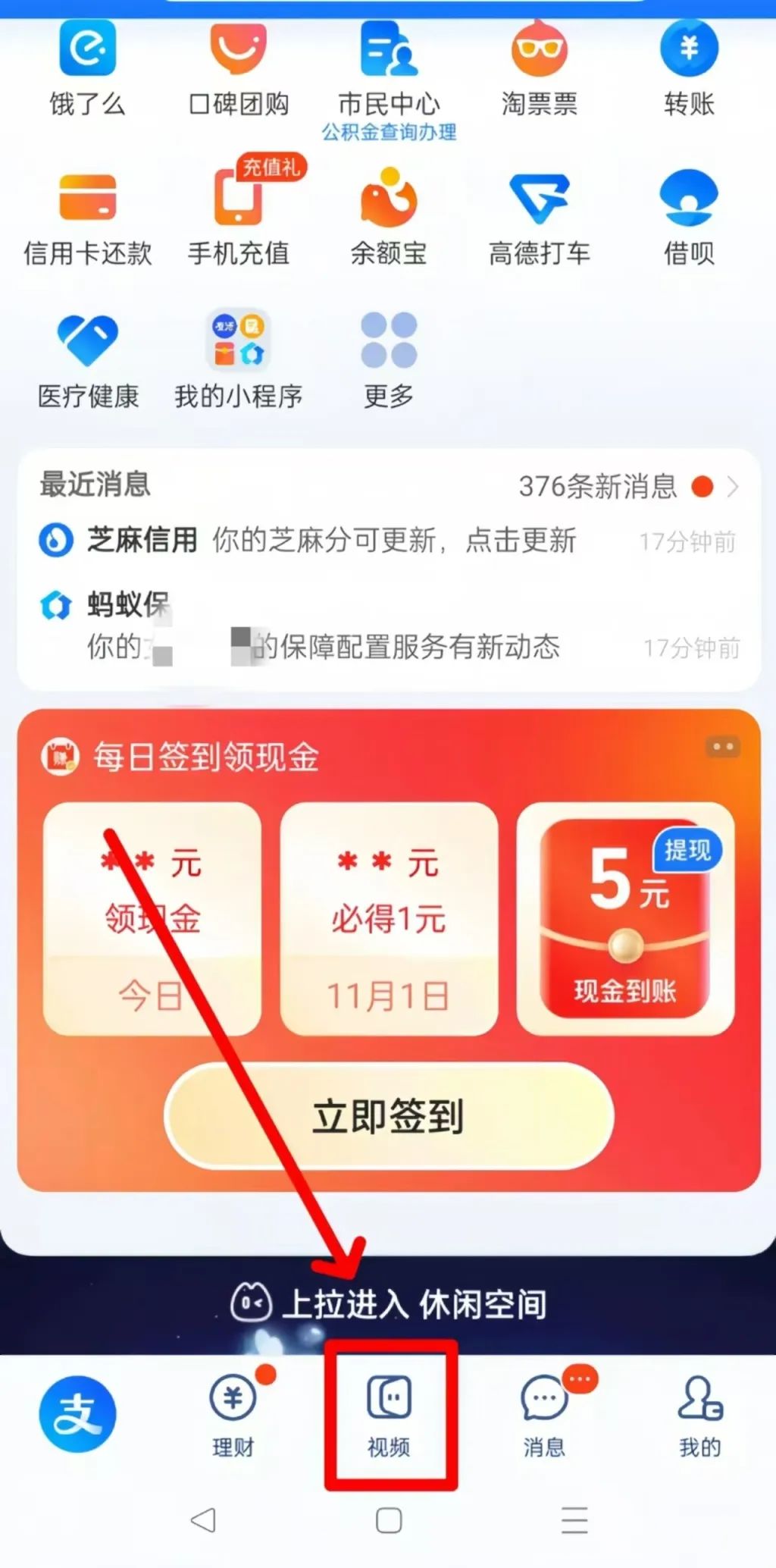Tap the 立即签到 sign-in button

[x=388, y=1115]
